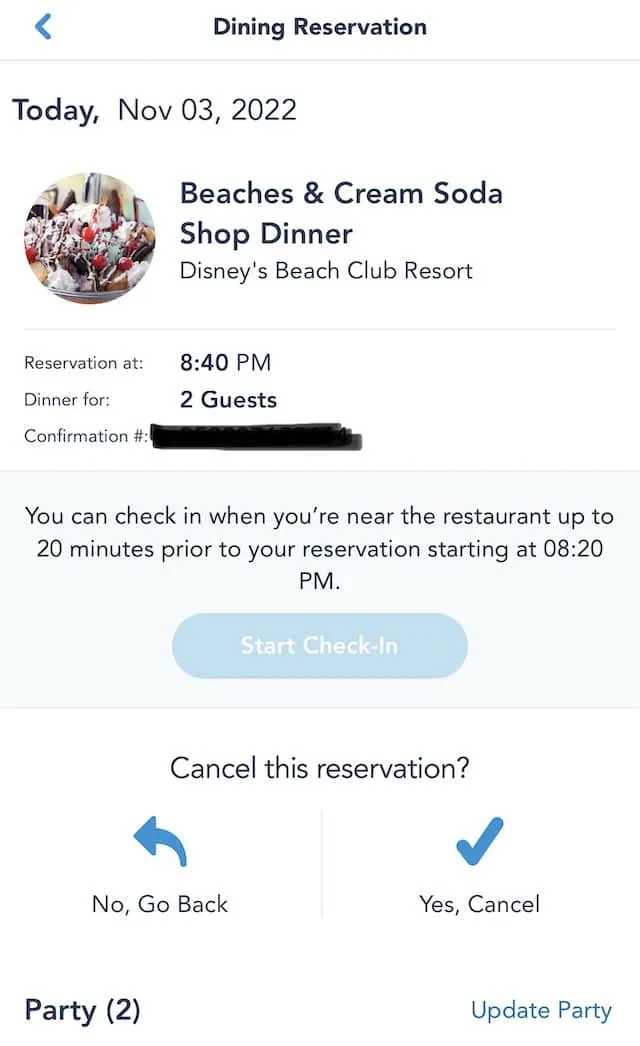Go back using the top-left arrow
The image size is (640, 1046).
pos(43,27)
